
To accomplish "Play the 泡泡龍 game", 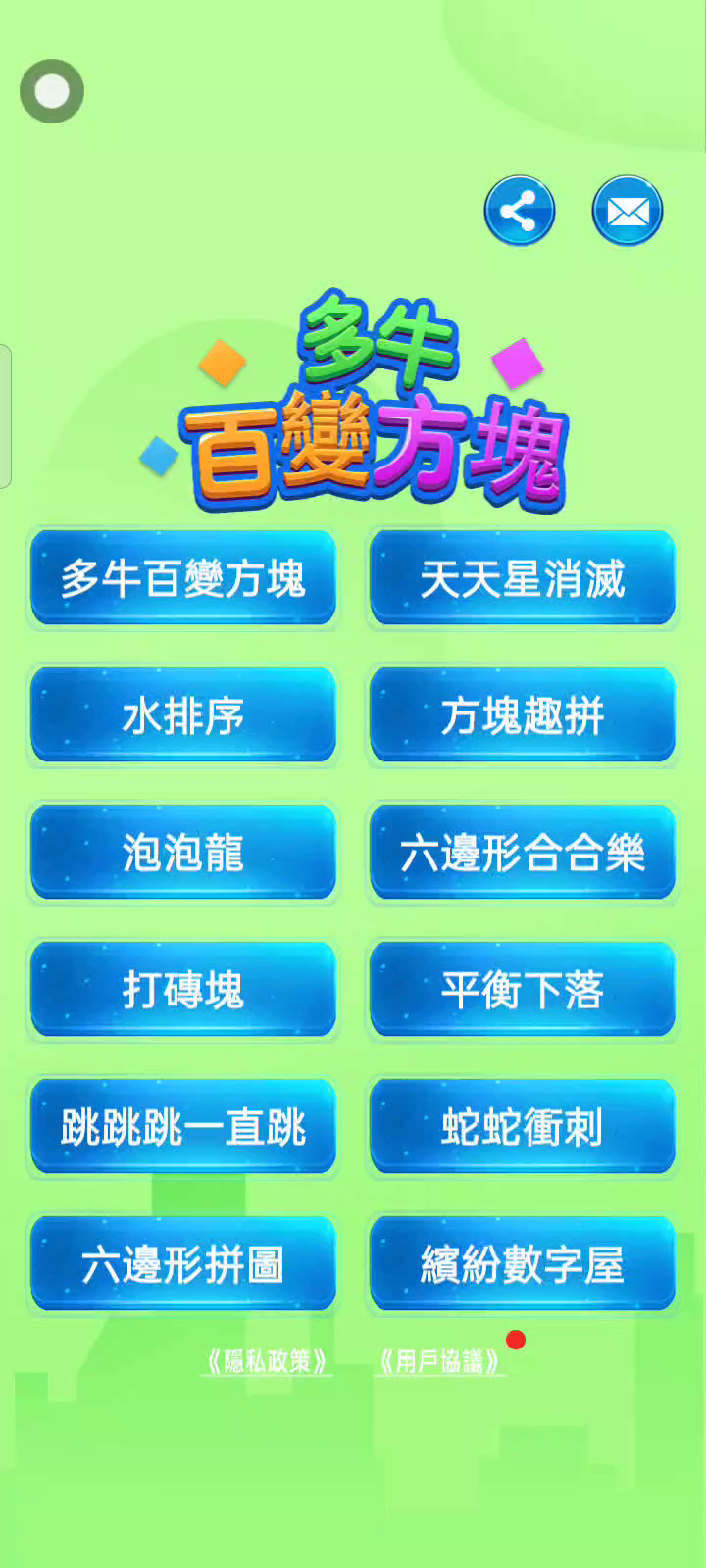I will (x=183, y=853).
